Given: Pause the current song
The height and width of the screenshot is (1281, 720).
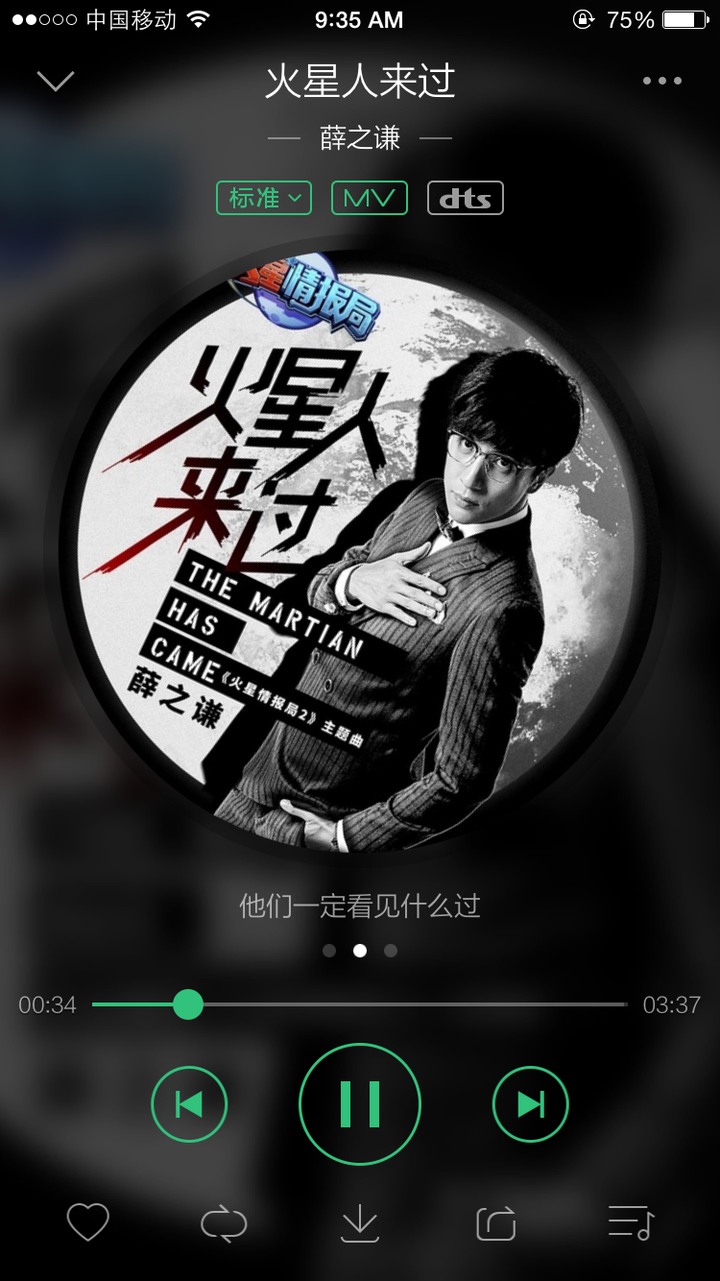Looking at the screenshot, I should click(x=360, y=1104).
